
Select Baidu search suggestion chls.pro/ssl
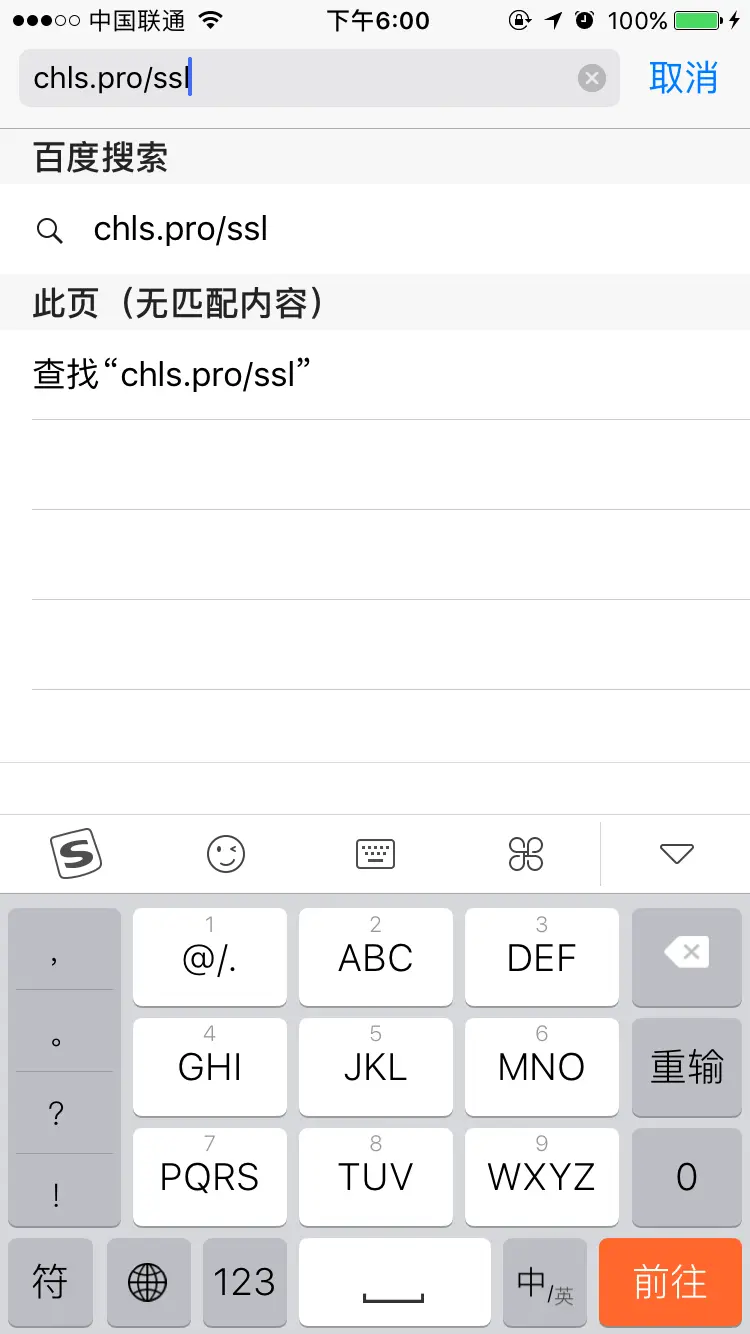click(180, 229)
